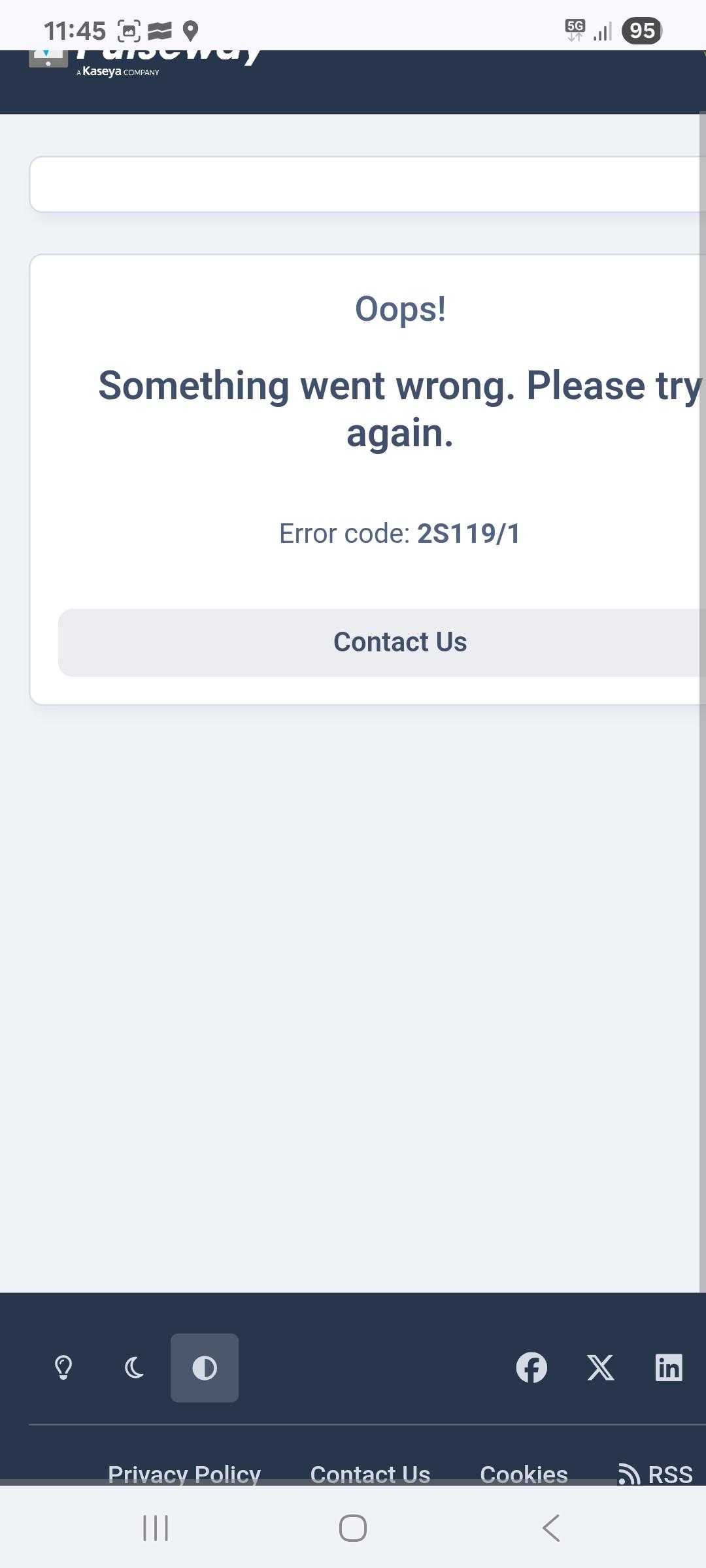706x1568 pixels.
Task: Open the RSS feed link
Action: [656, 1474]
